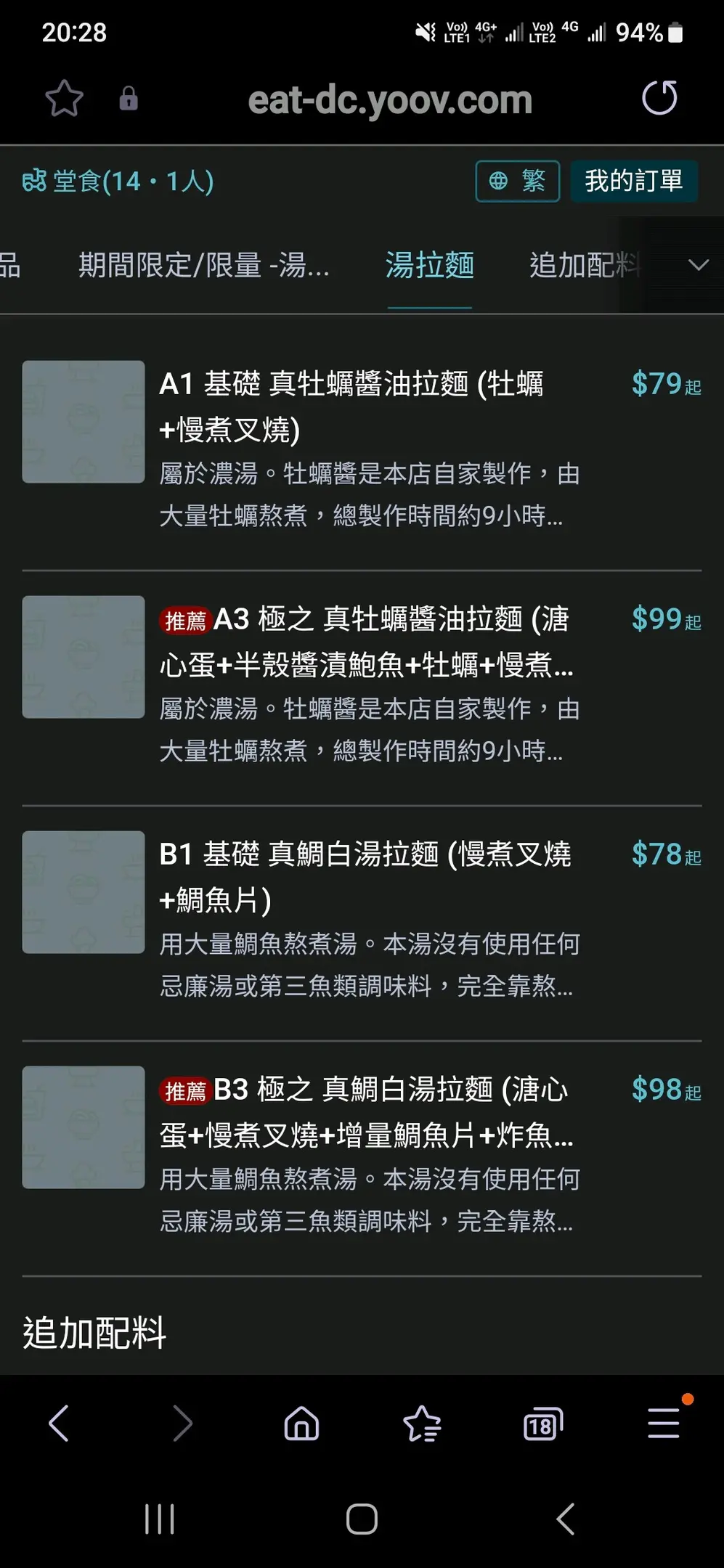Switch to the 期間限定/限量 category tab
The image size is (724, 1568).
[x=204, y=265]
